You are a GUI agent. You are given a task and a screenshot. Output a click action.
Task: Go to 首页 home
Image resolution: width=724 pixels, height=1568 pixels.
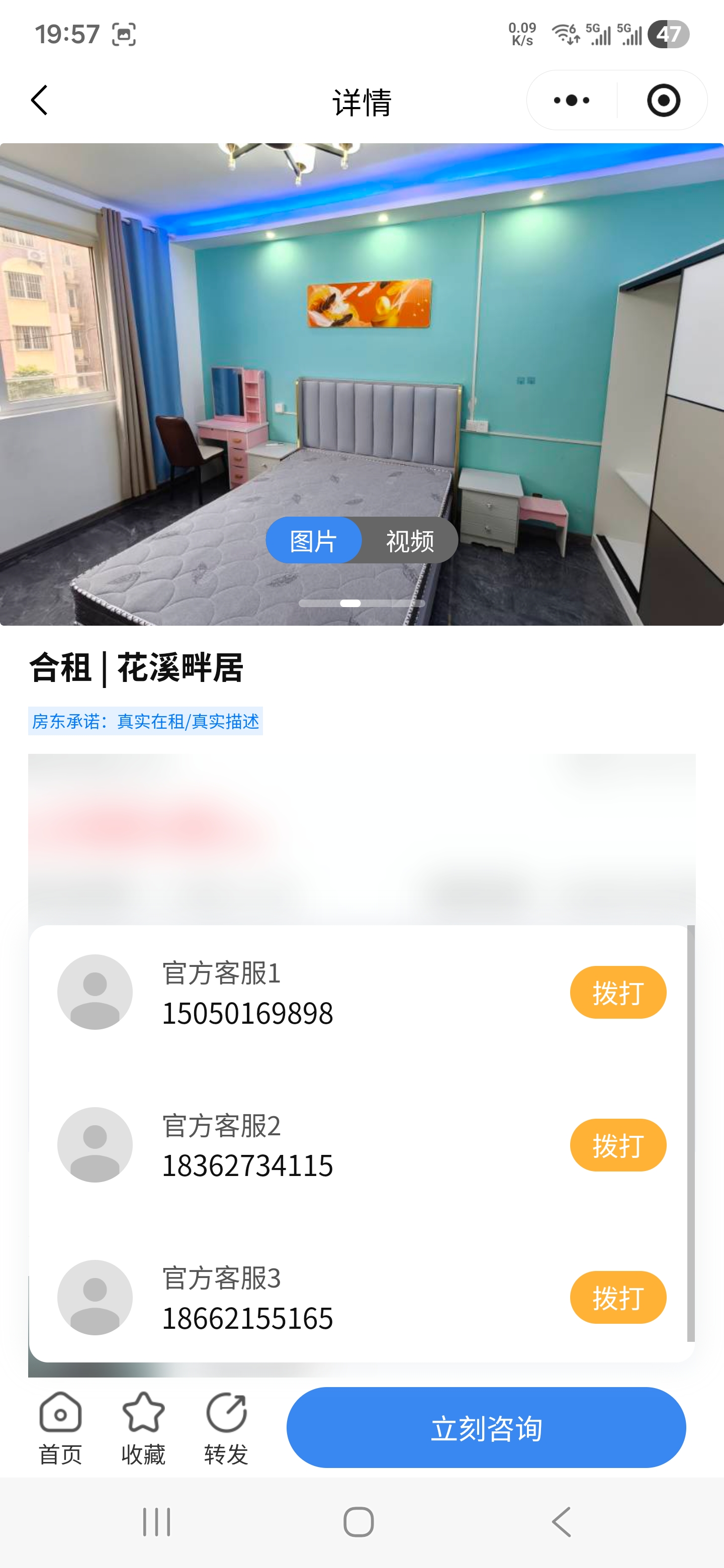coord(60,1428)
